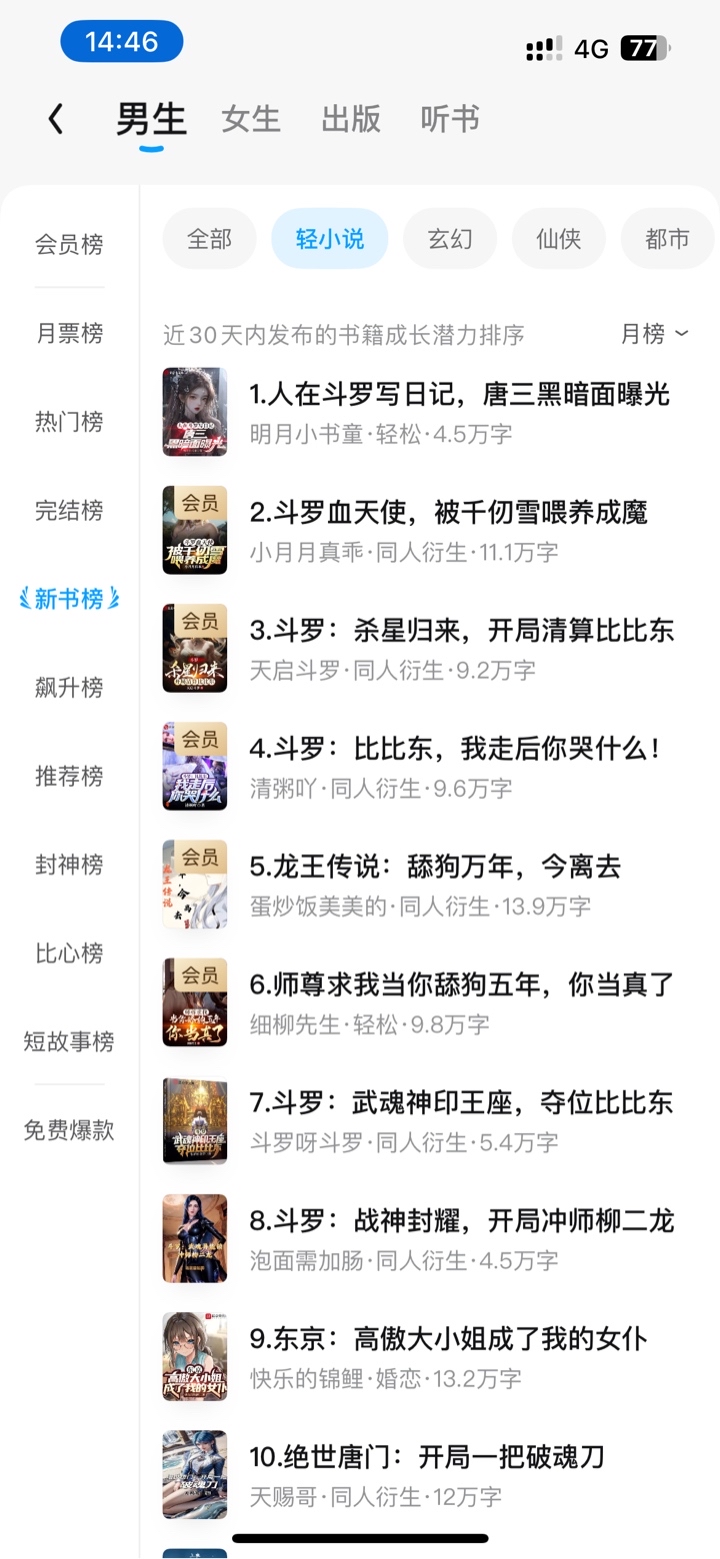Screen dimensions: 720x1559
Task: Open 东京：高傲大小姐成了我的女仆
Action: (448, 1339)
